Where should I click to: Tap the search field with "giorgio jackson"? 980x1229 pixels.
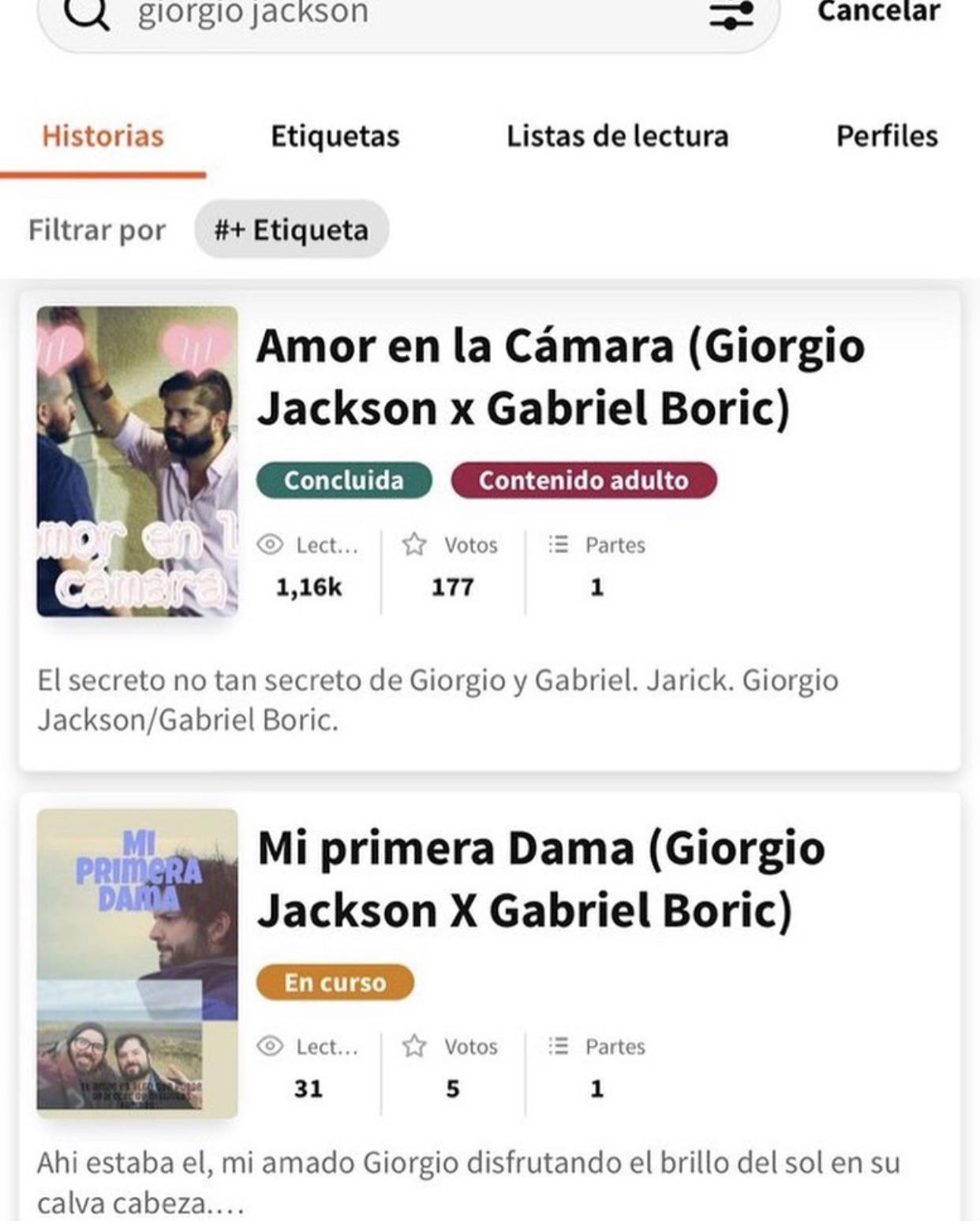click(395, 14)
